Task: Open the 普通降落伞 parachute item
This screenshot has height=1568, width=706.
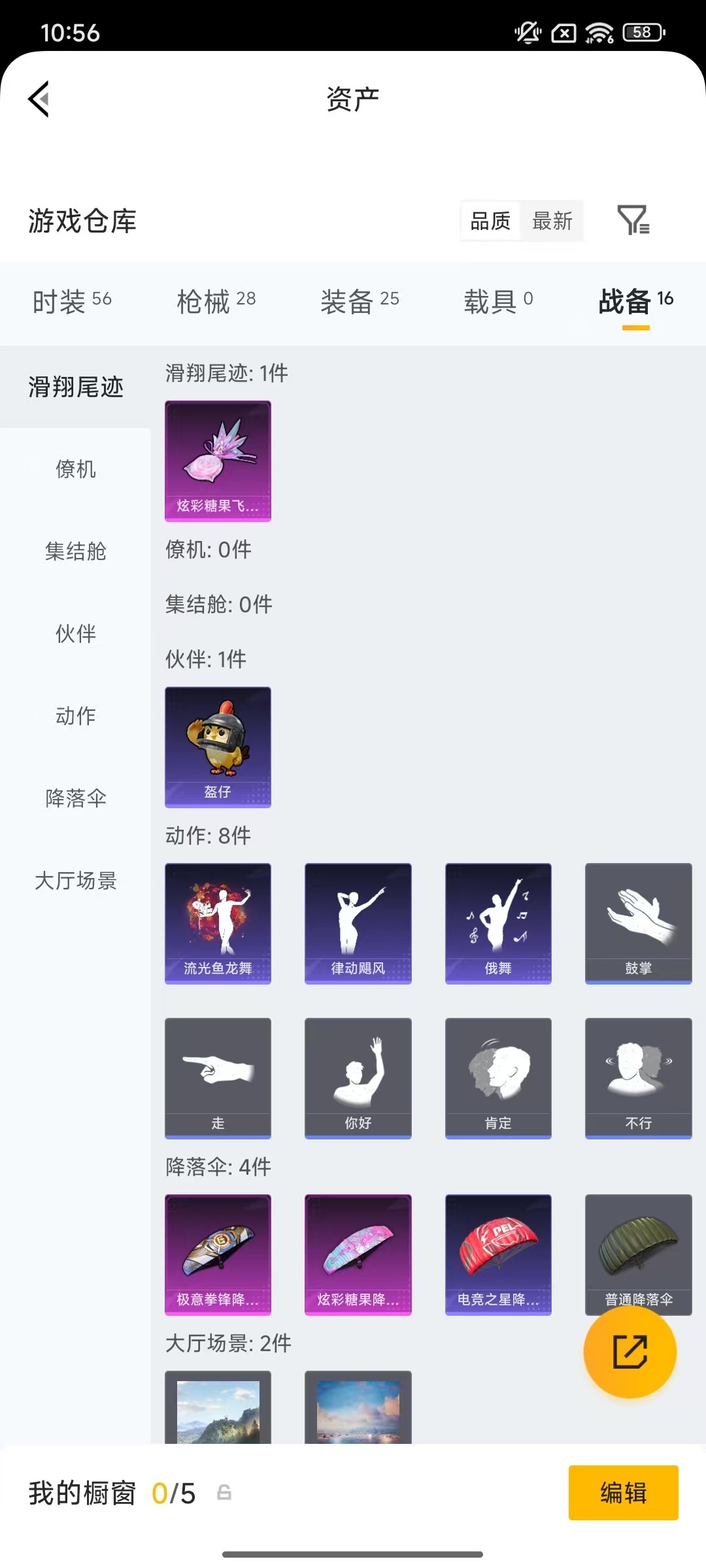Action: tap(638, 1254)
